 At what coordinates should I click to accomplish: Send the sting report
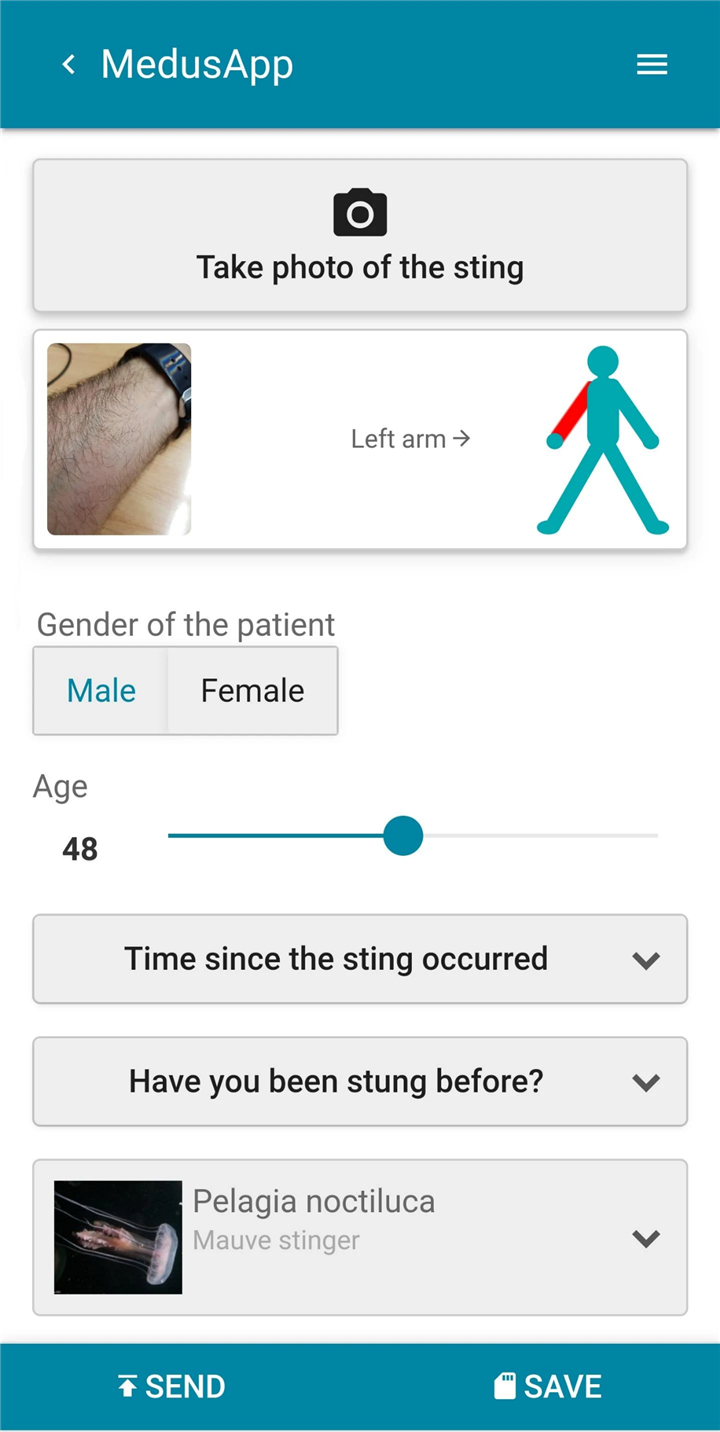[x=171, y=1387]
